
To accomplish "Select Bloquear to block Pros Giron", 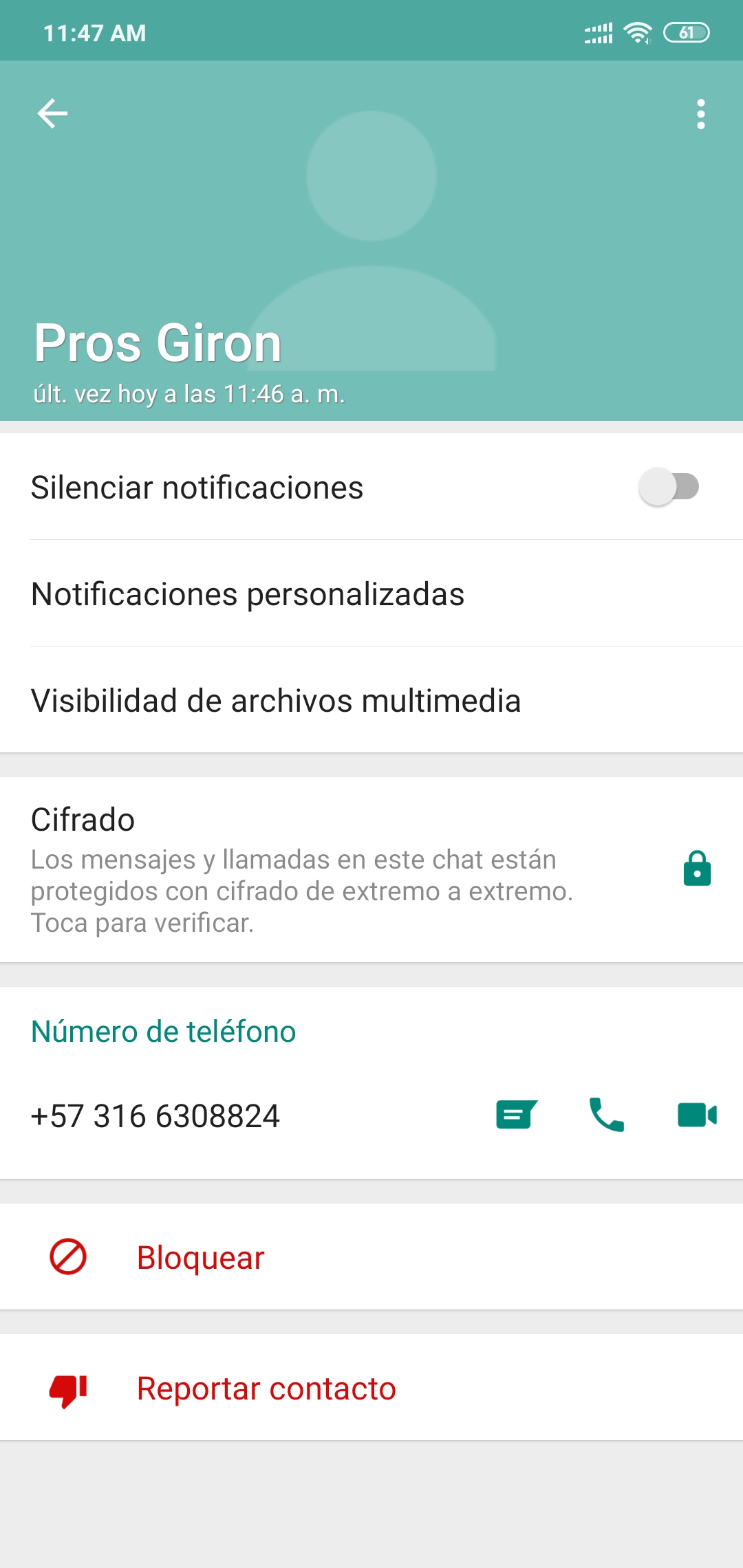I will click(x=200, y=1257).
